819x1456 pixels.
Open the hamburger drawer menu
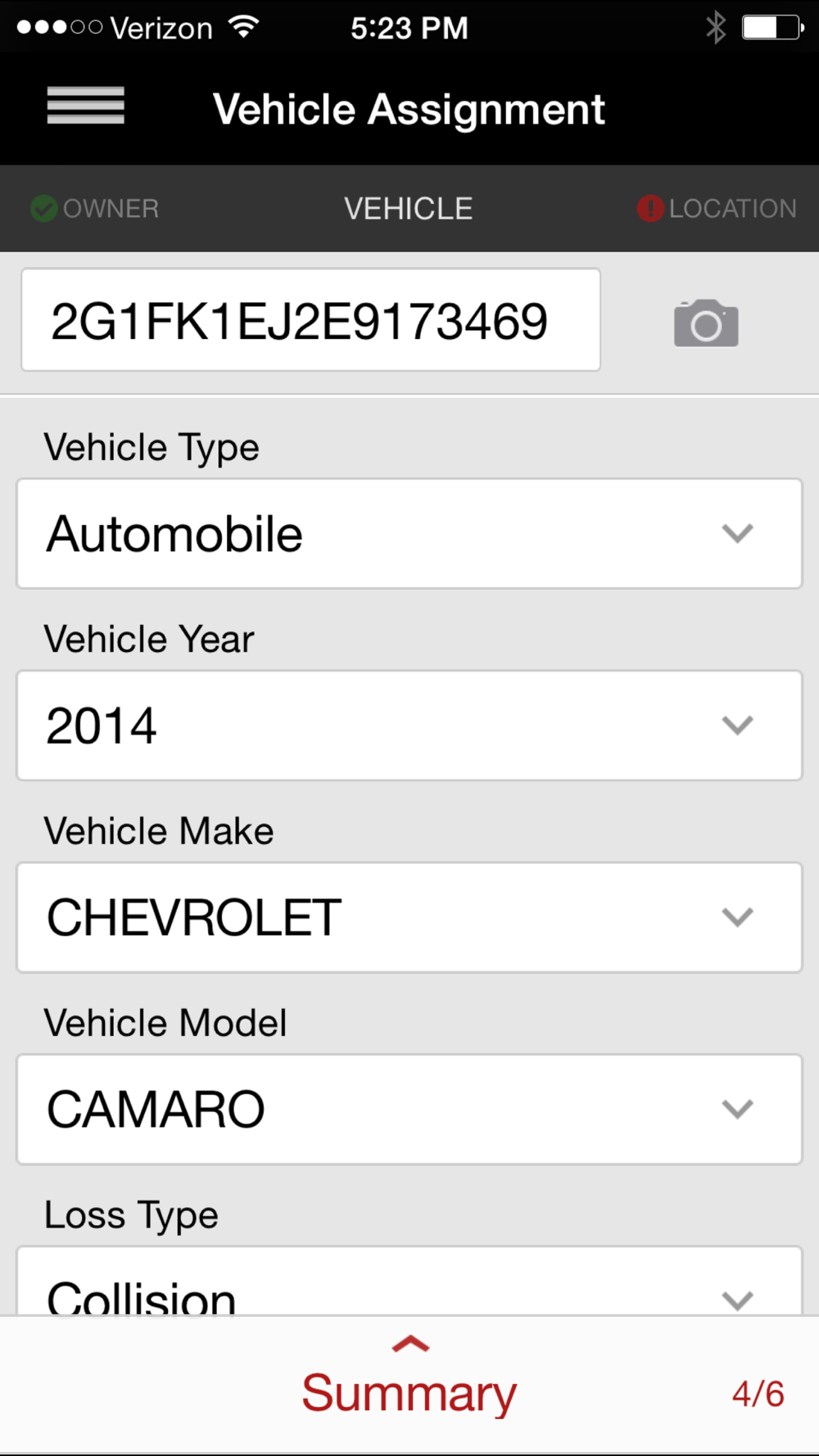tap(85, 106)
